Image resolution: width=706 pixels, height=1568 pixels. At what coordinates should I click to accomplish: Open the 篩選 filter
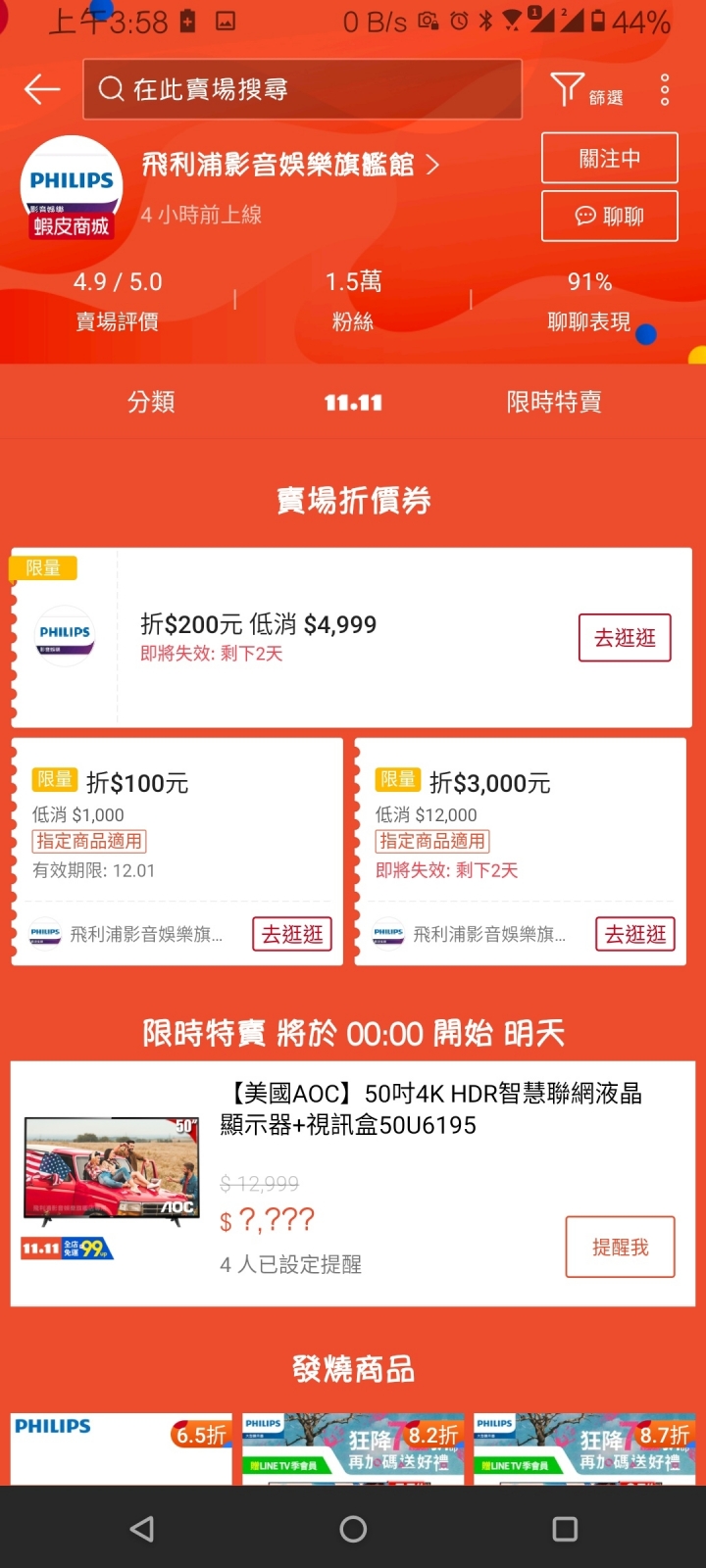[x=586, y=91]
